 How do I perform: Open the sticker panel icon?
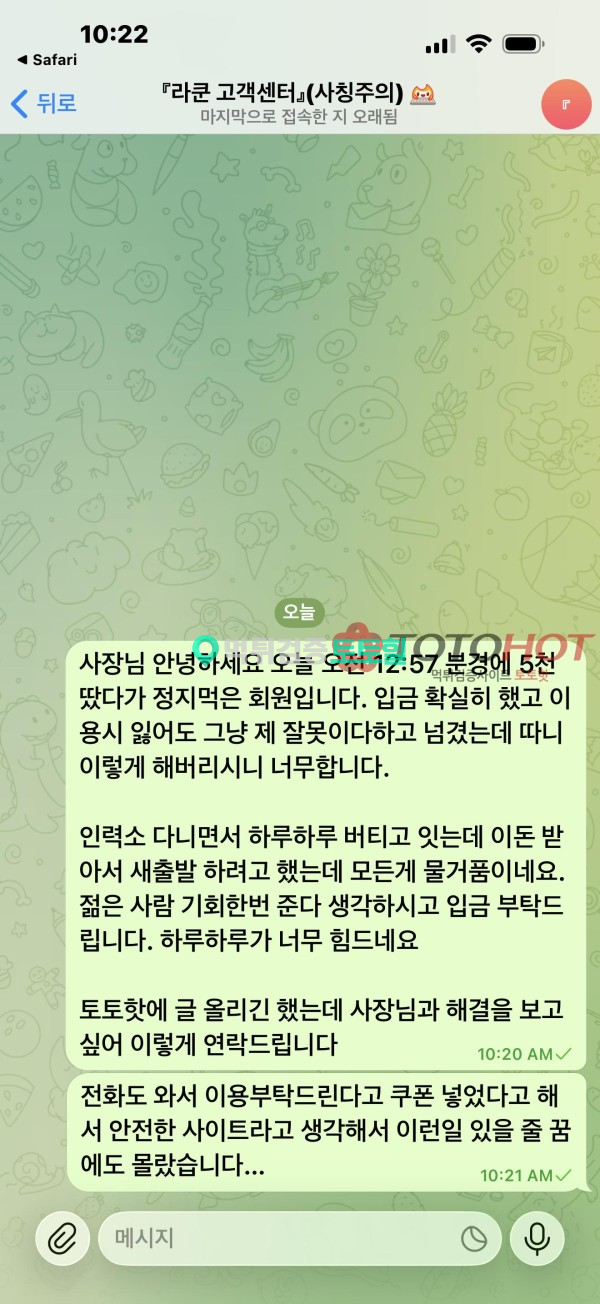(473, 1239)
